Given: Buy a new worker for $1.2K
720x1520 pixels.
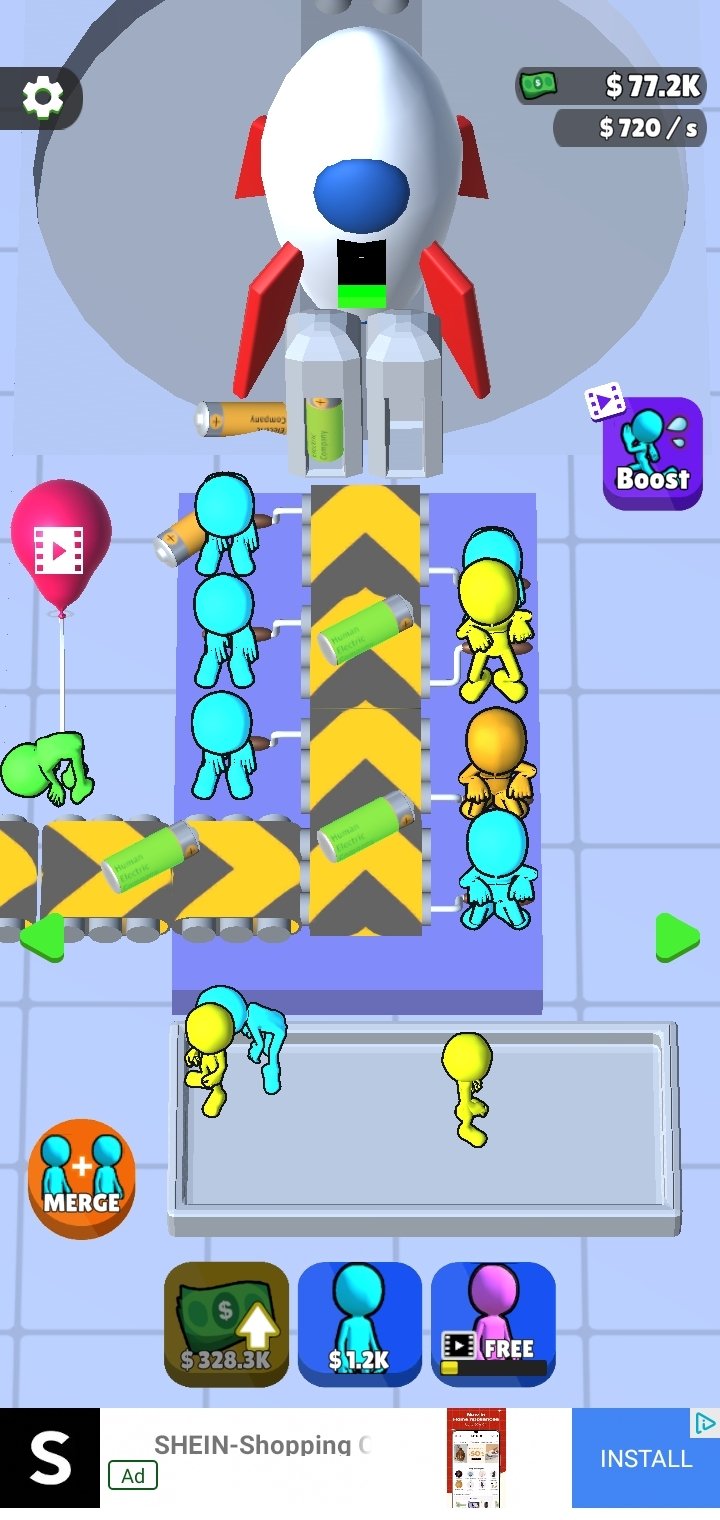Looking at the screenshot, I should coord(359,1324).
